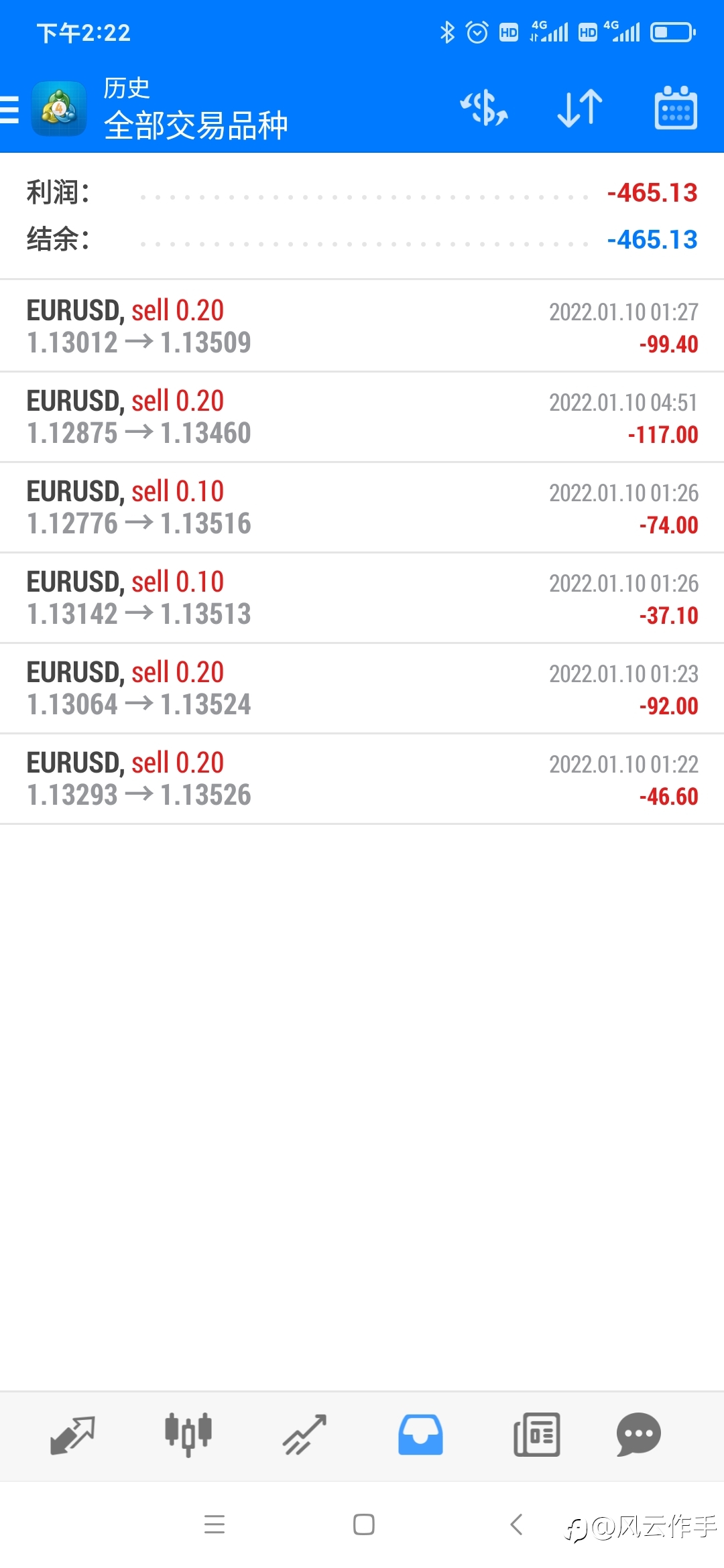This screenshot has width=724, height=1568.
Task: Open the EURUSD trade showing -46.60
Action: (362, 779)
